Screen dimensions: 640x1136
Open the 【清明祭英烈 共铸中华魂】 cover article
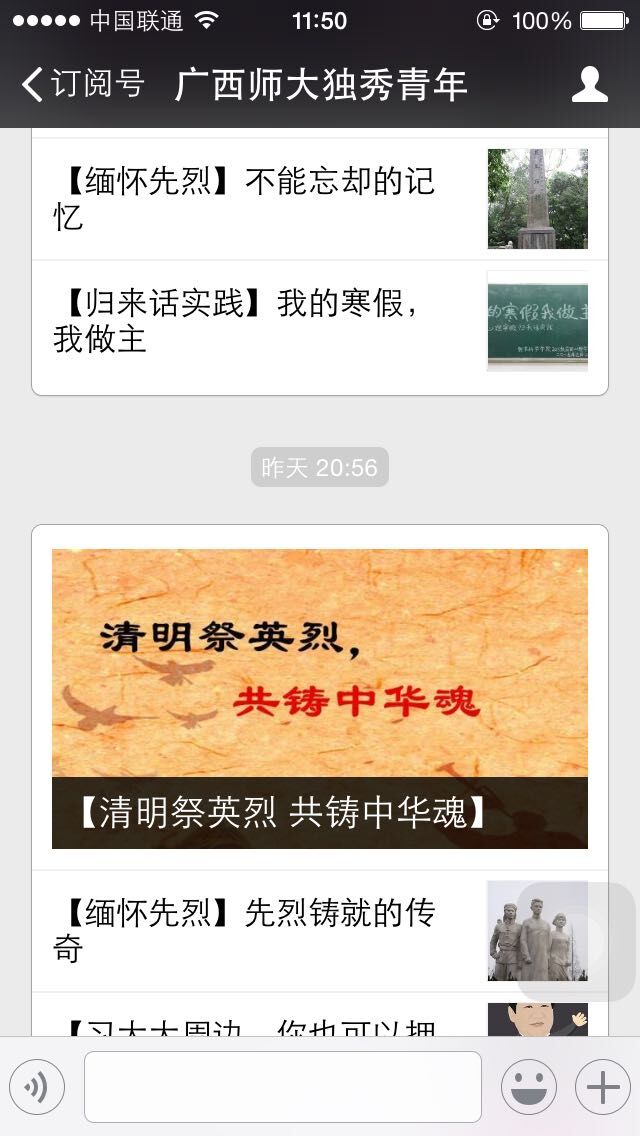coord(319,698)
